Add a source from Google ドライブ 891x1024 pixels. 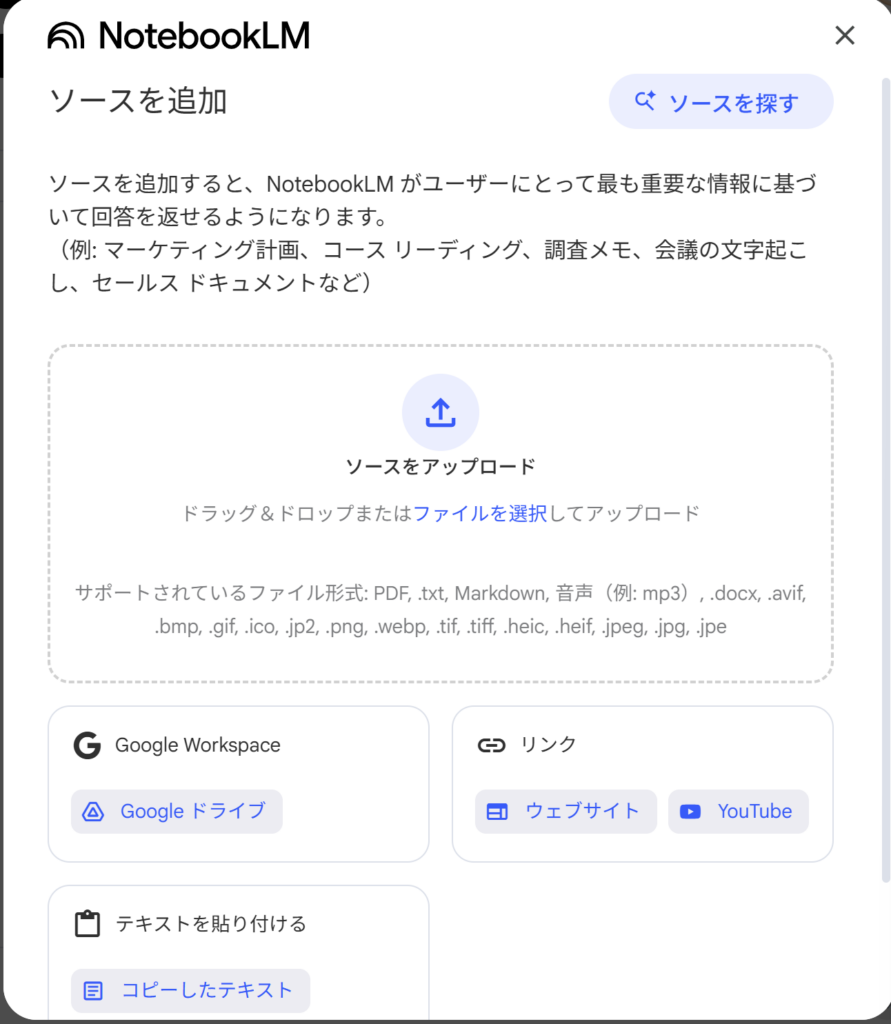click(x=177, y=811)
